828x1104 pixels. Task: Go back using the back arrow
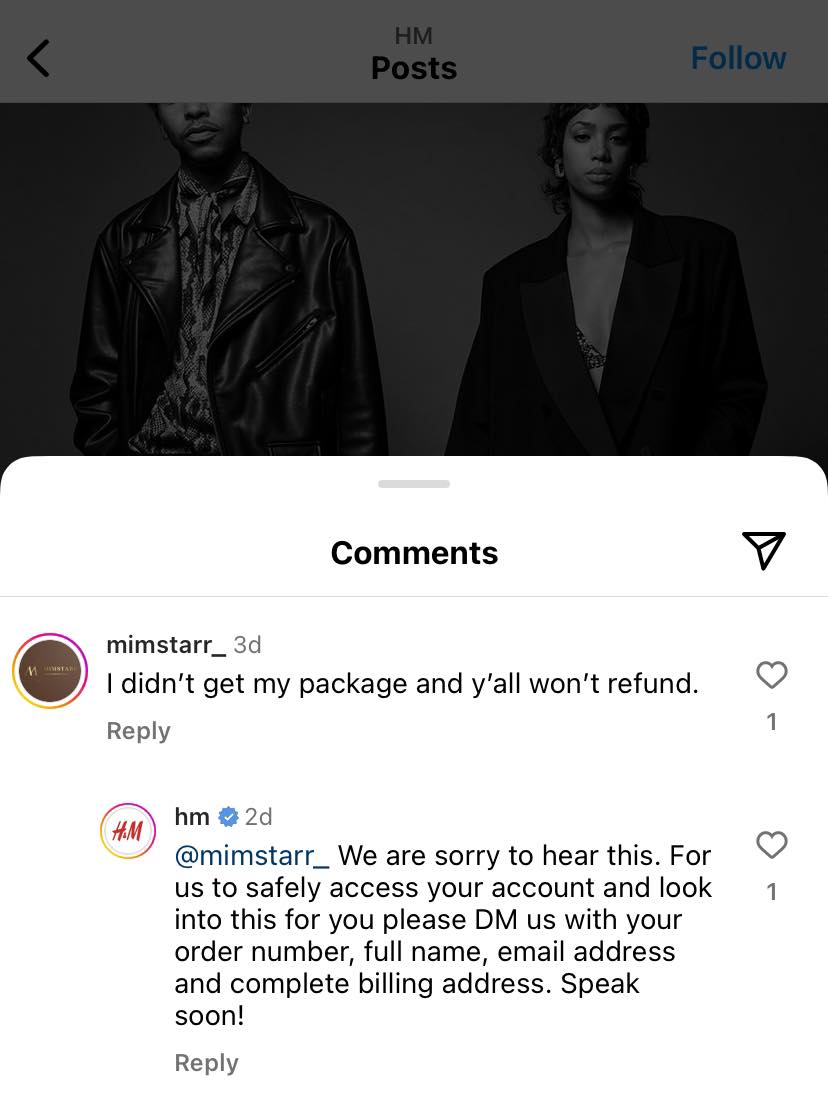(x=38, y=58)
